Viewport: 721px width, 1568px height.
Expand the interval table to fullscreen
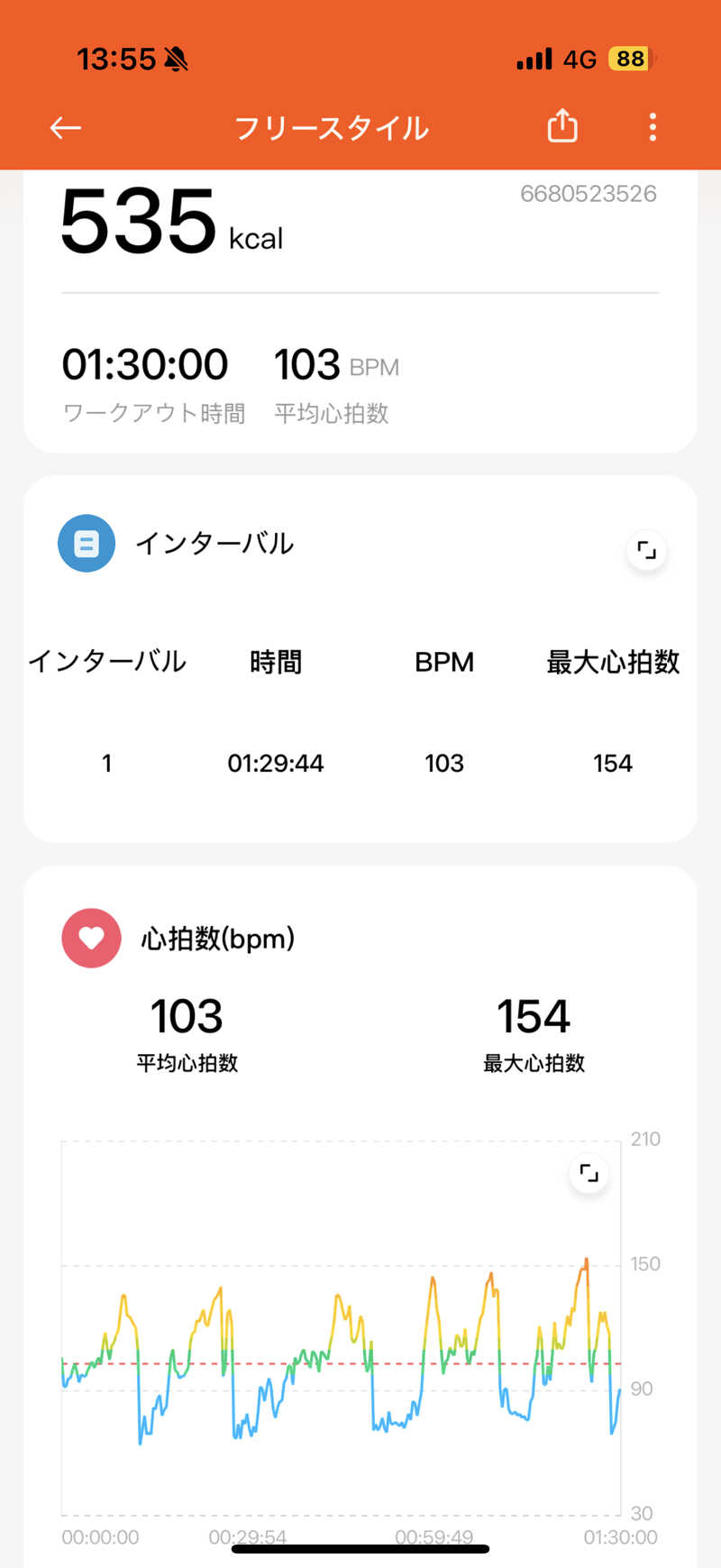click(647, 552)
